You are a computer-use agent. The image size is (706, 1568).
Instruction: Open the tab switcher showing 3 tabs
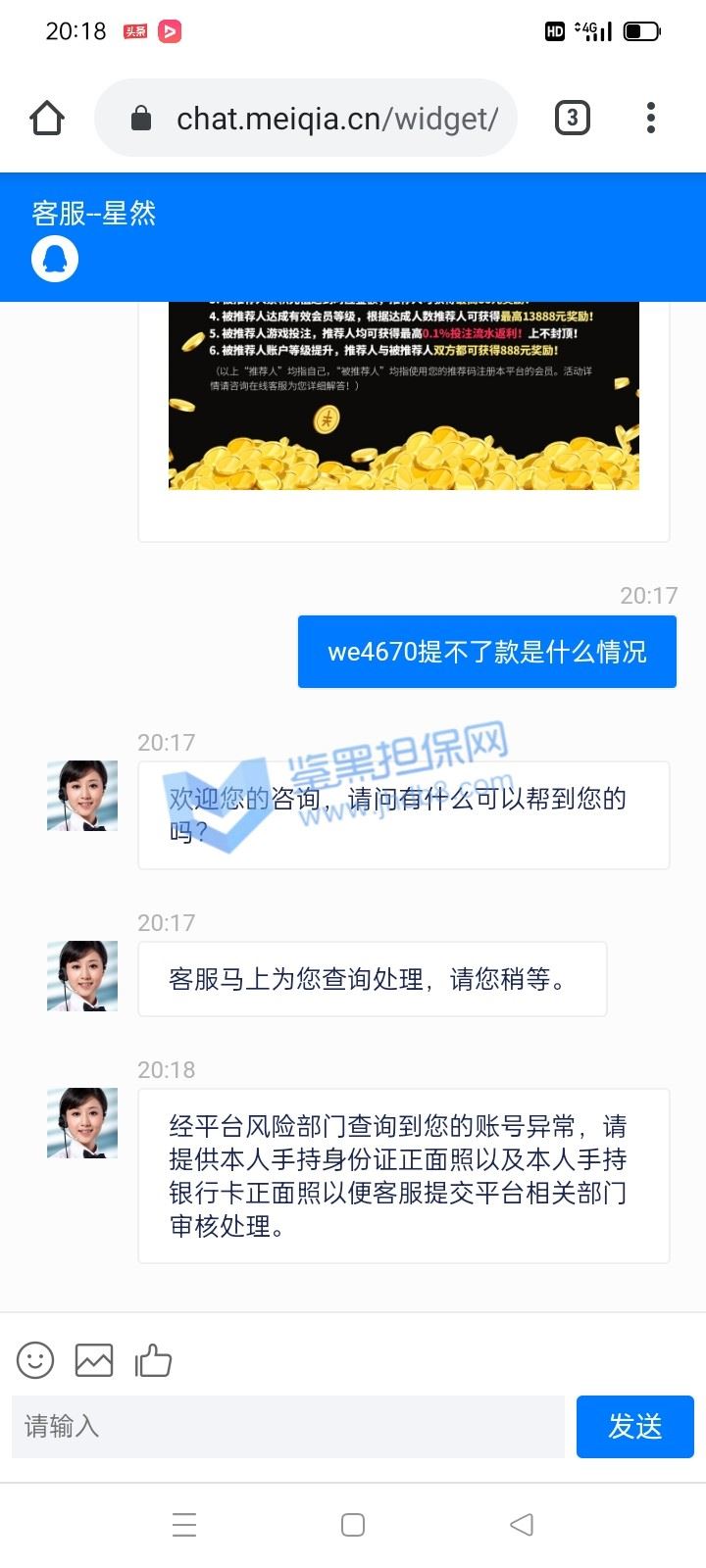573,119
